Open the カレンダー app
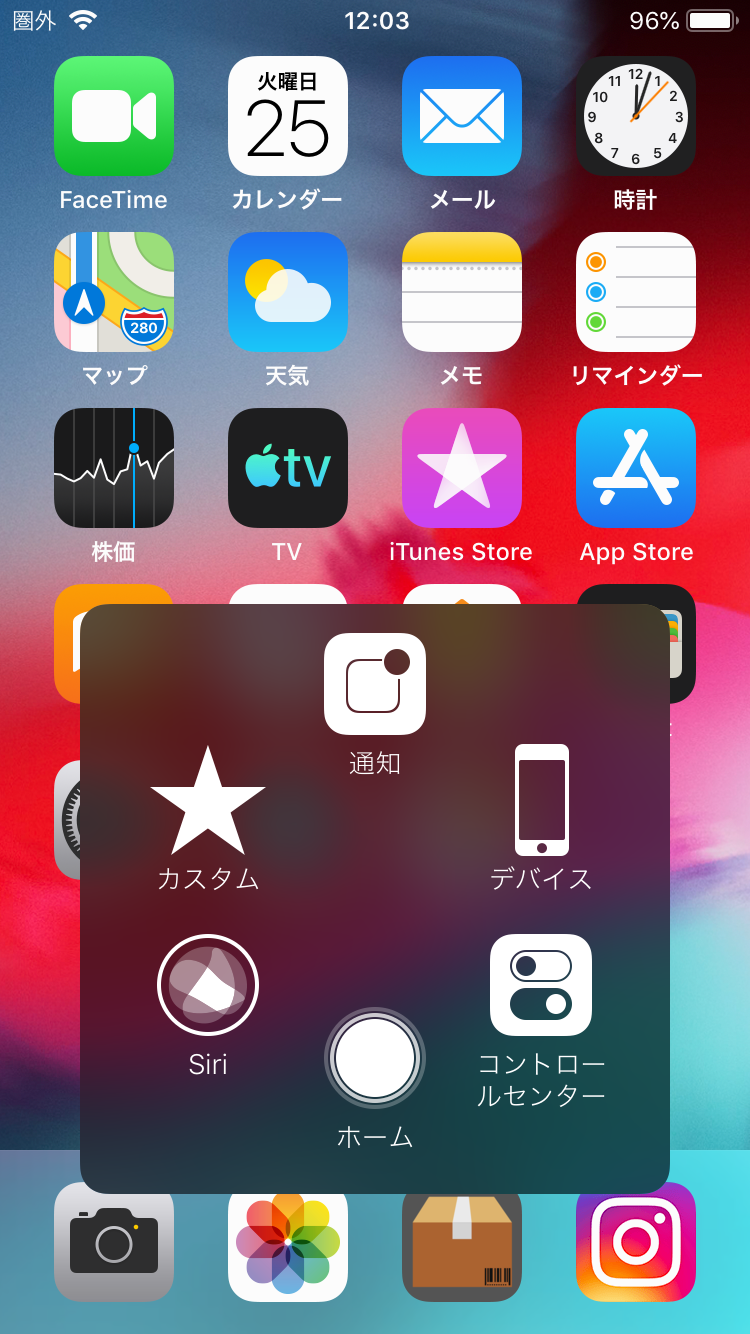The width and height of the screenshot is (750, 1334). point(288,116)
